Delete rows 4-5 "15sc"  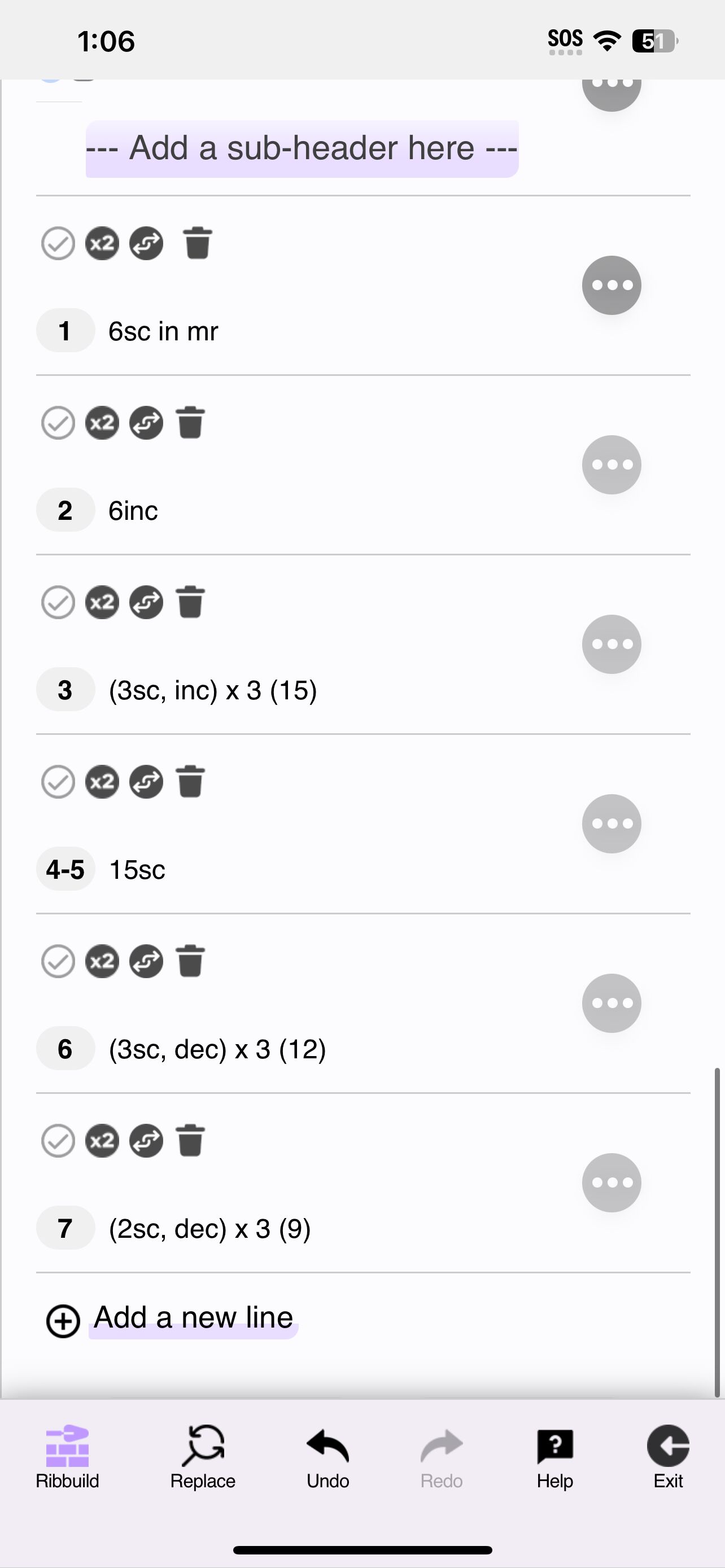point(190,782)
